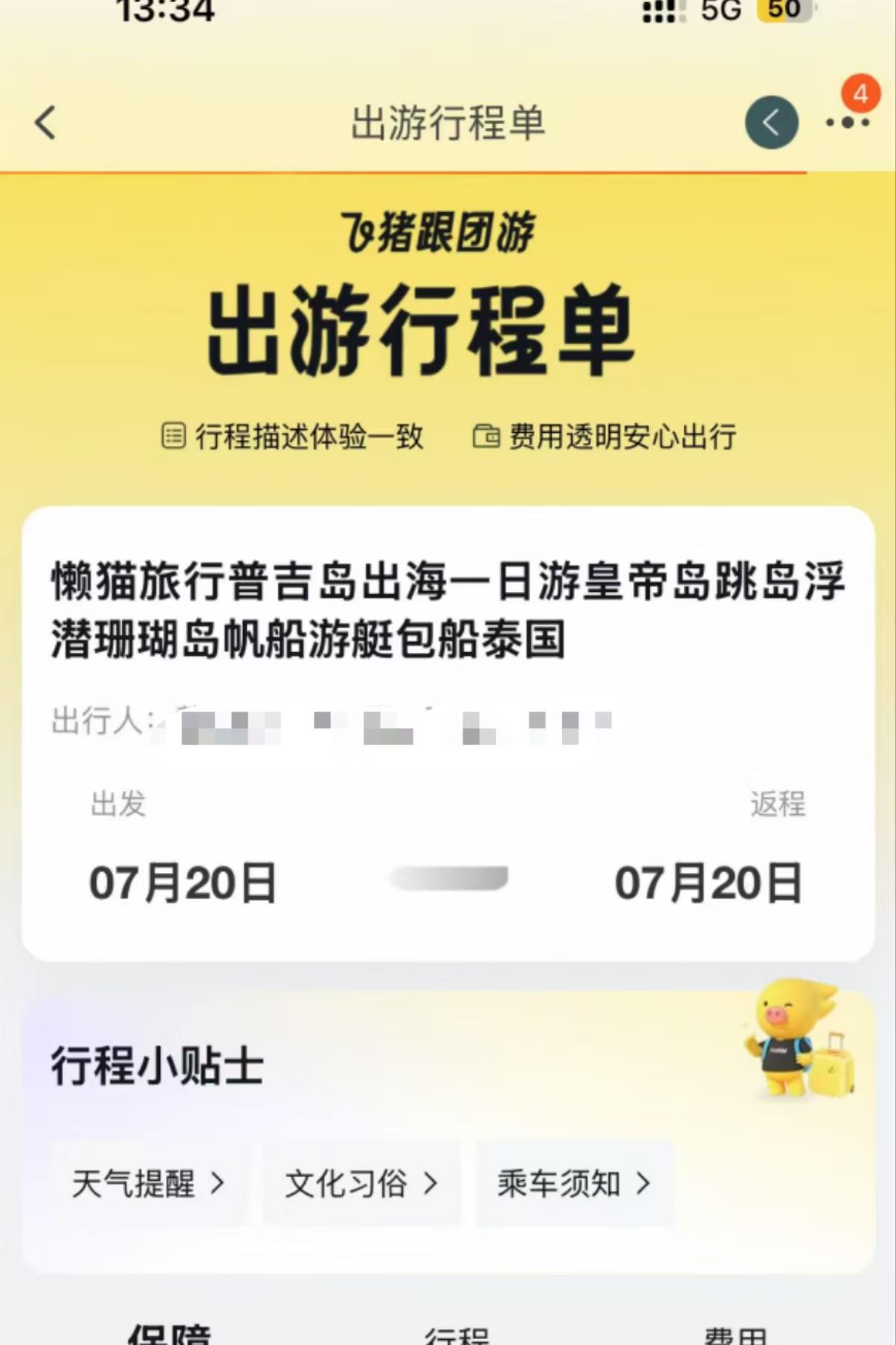Viewport: 896px width, 1345px height.
Task: Go back from the 出游行程单 page
Action: [46, 123]
